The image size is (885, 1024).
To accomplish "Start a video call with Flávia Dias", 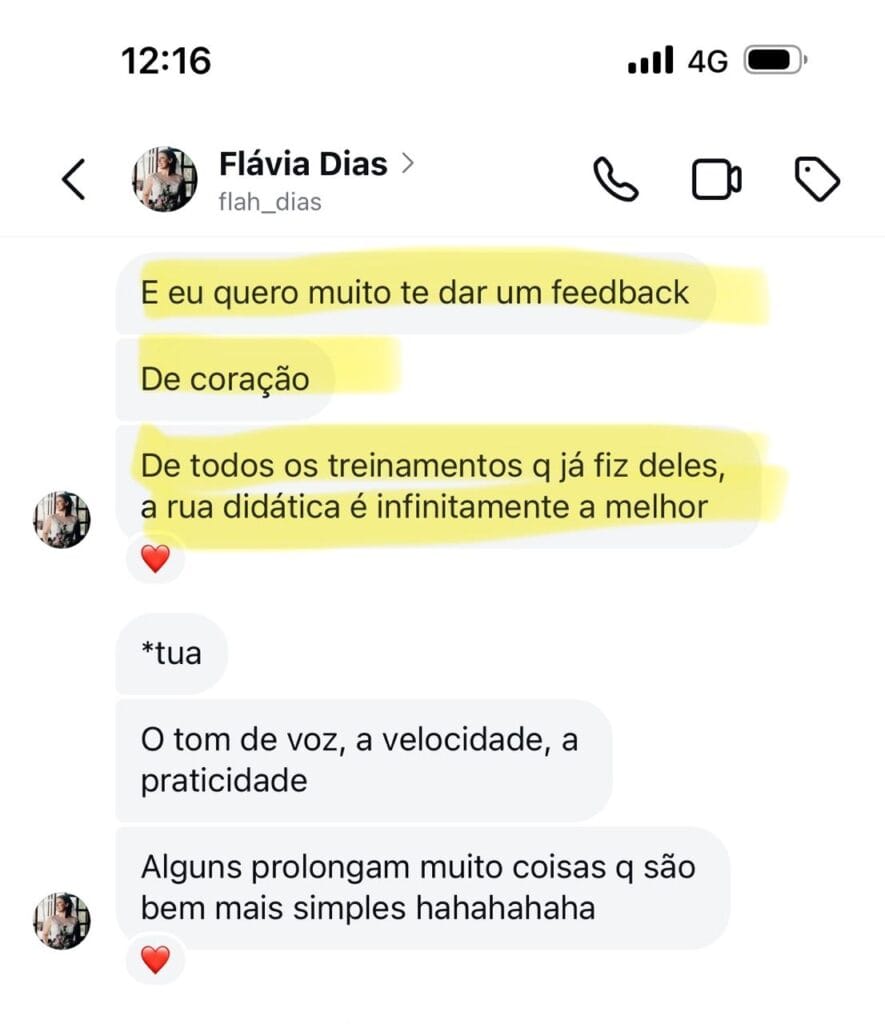I will click(x=716, y=180).
